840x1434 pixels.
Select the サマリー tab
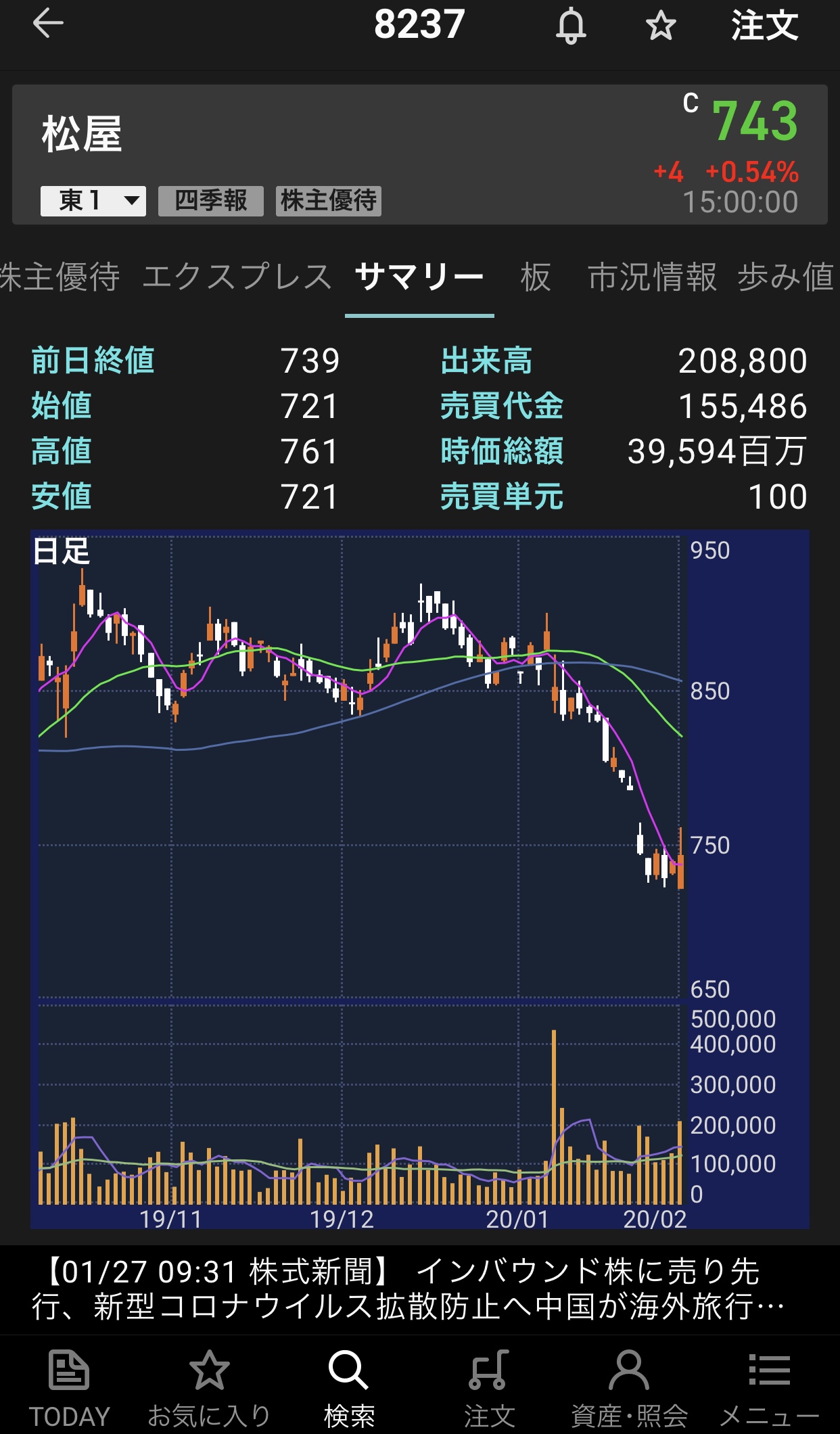419,277
